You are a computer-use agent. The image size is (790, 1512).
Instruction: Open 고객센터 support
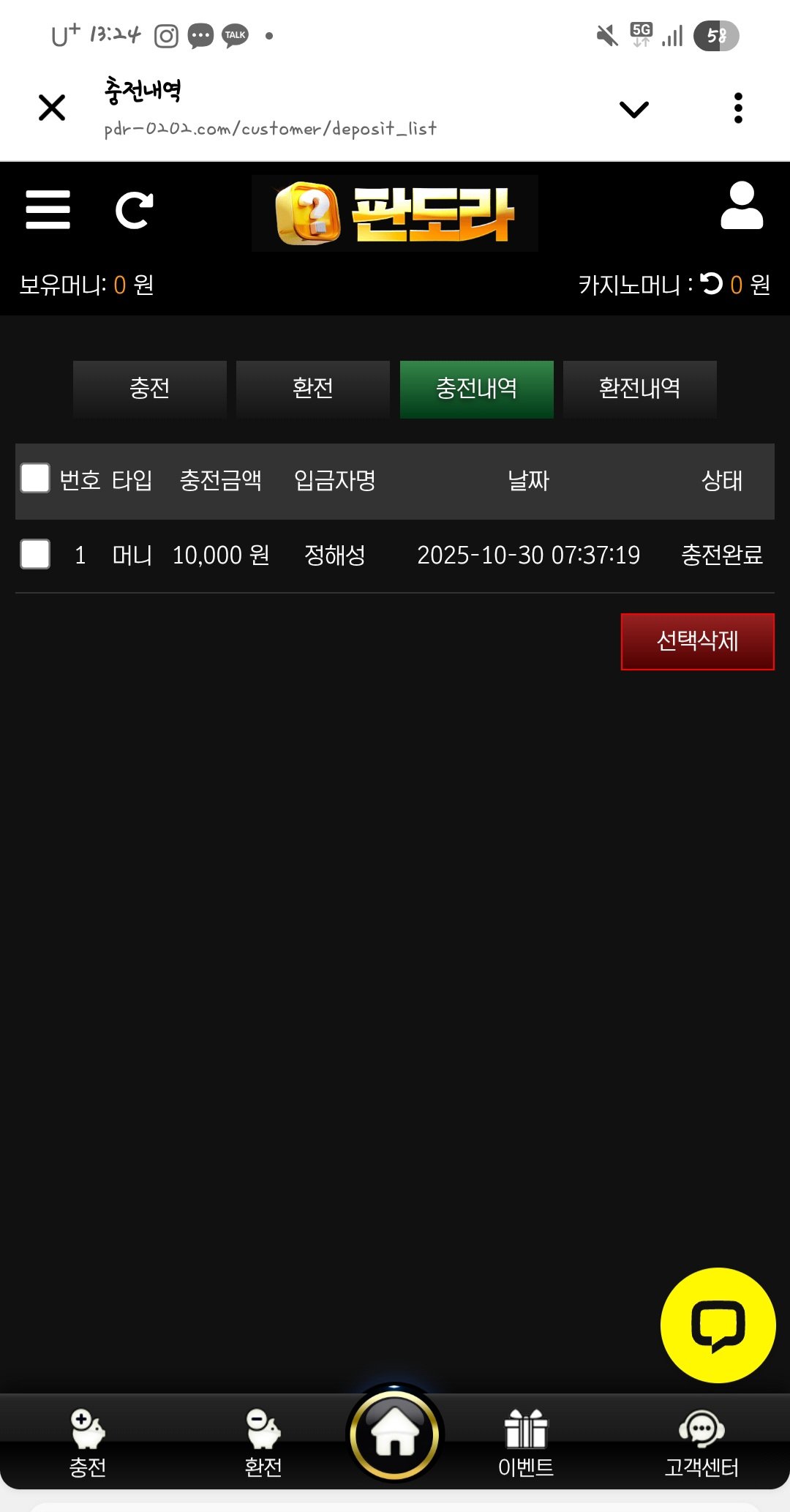coord(701,1443)
